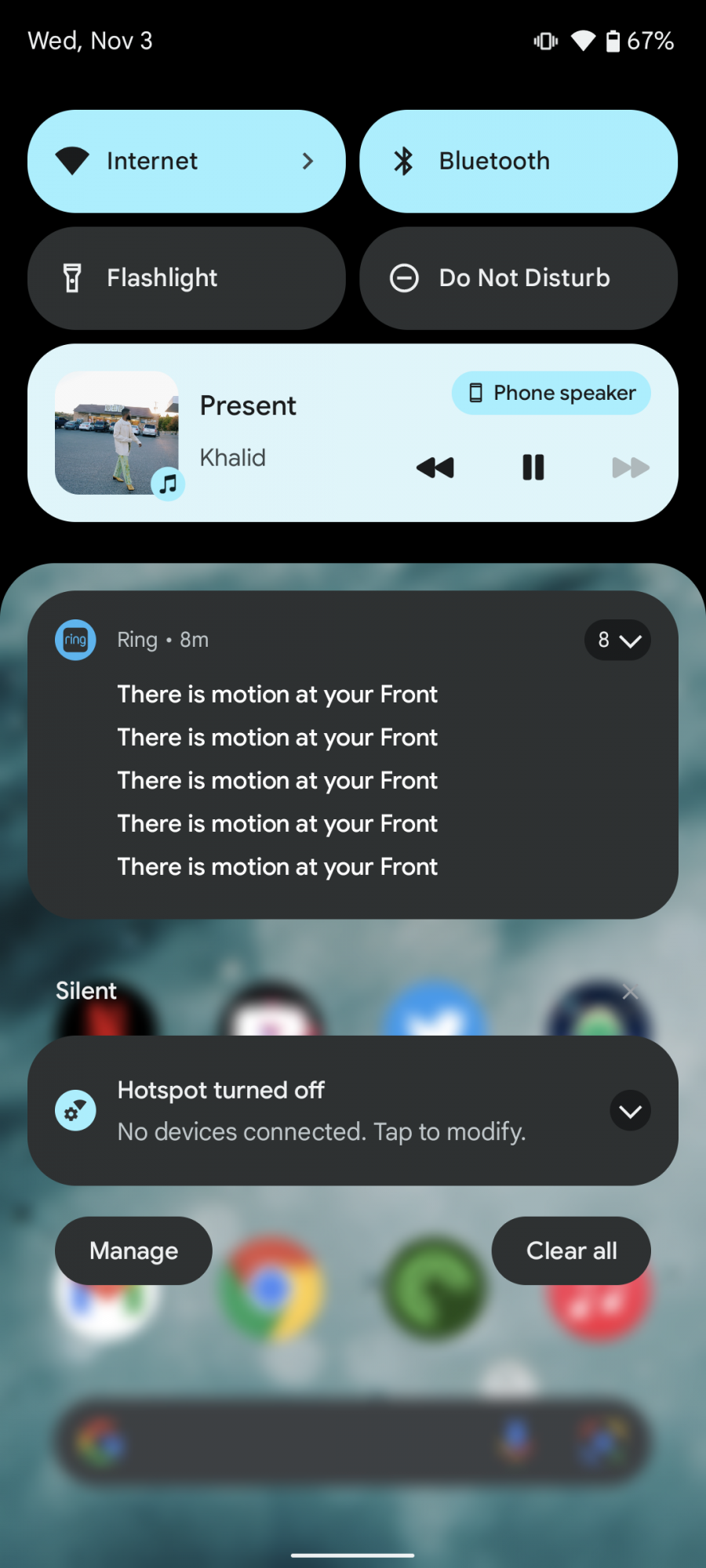Expand the 8 Ring notifications
The height and width of the screenshot is (1568, 706).
(617, 641)
